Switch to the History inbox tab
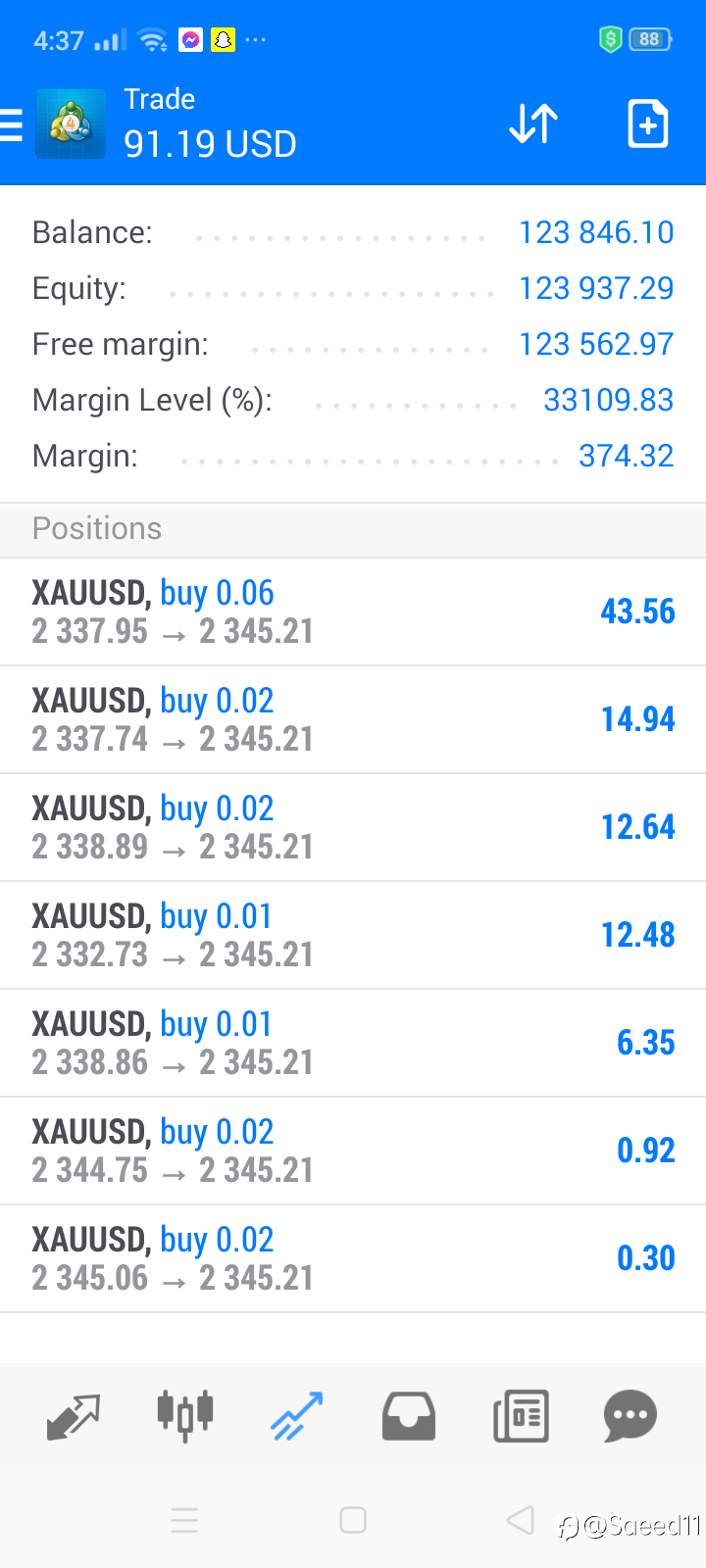706x1568 pixels. coord(409,1416)
